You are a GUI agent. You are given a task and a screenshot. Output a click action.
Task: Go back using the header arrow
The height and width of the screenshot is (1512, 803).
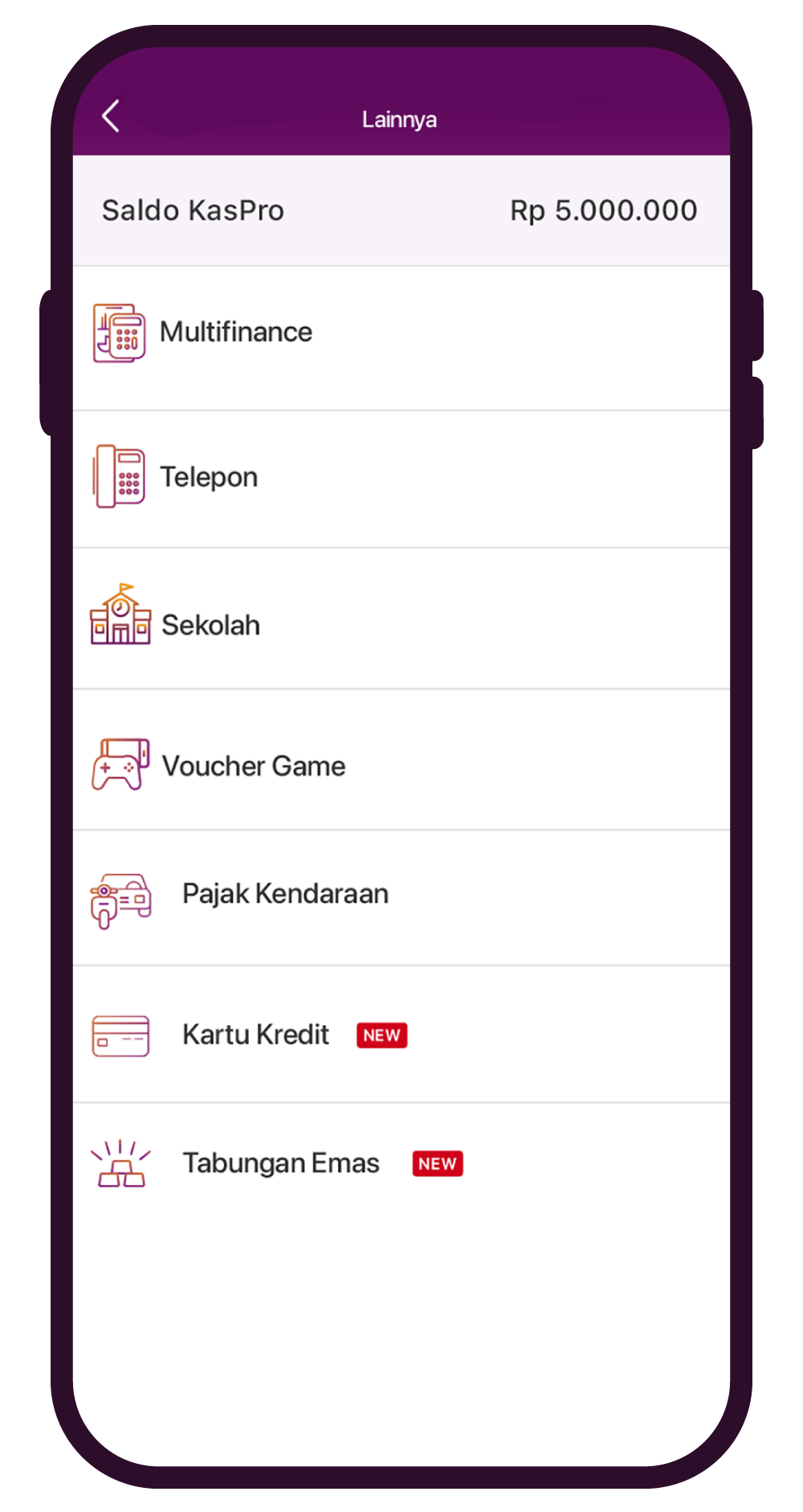tap(112, 116)
